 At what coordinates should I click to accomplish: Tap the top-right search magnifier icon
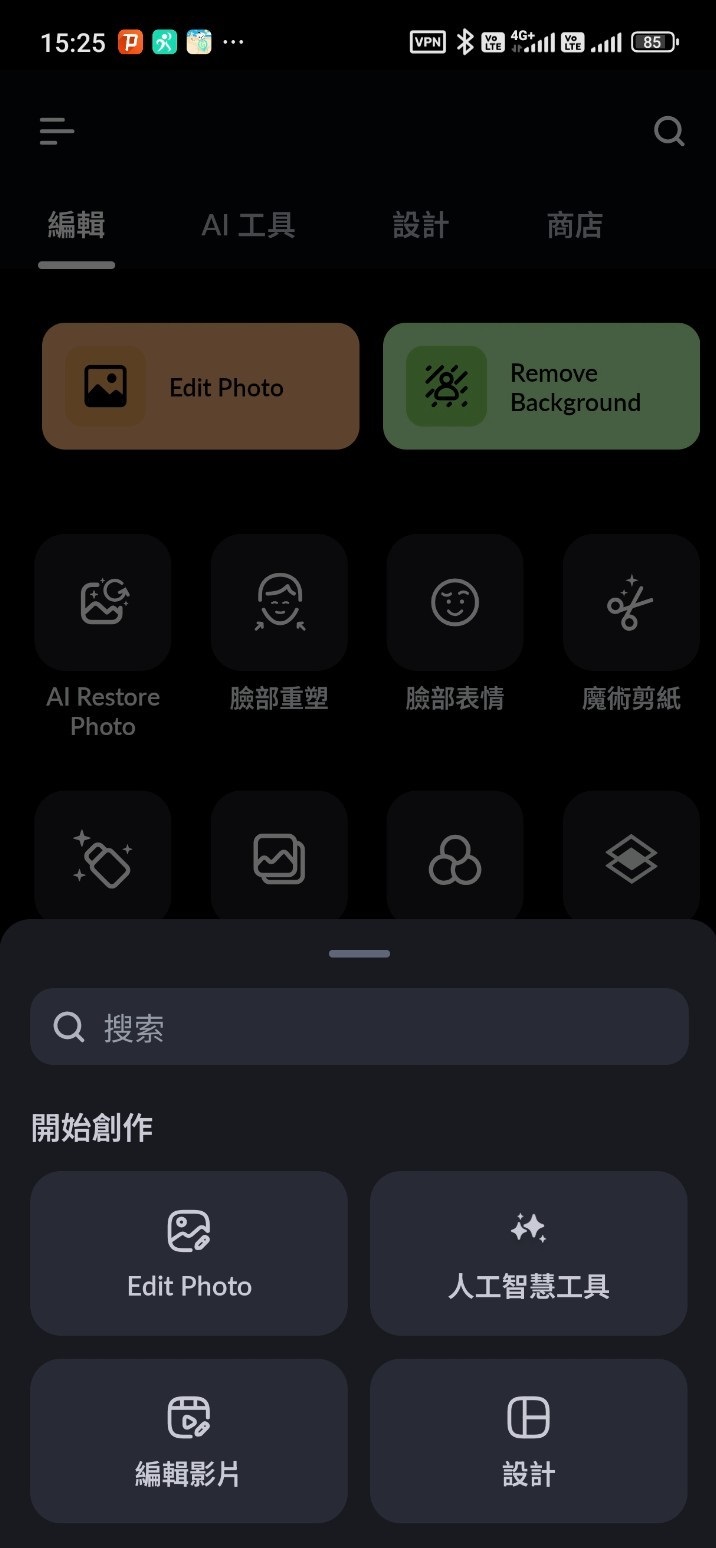coord(668,131)
